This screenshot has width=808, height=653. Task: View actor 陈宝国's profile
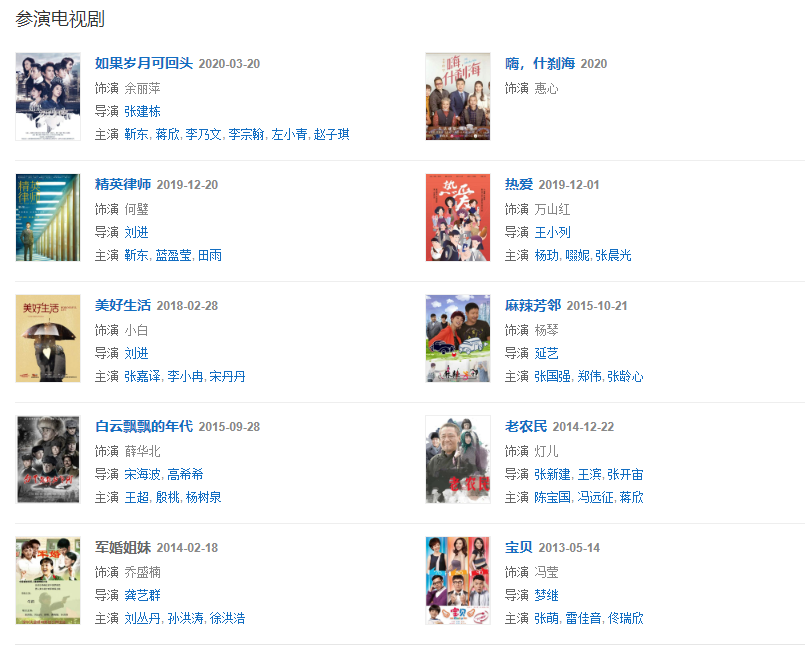[552, 497]
